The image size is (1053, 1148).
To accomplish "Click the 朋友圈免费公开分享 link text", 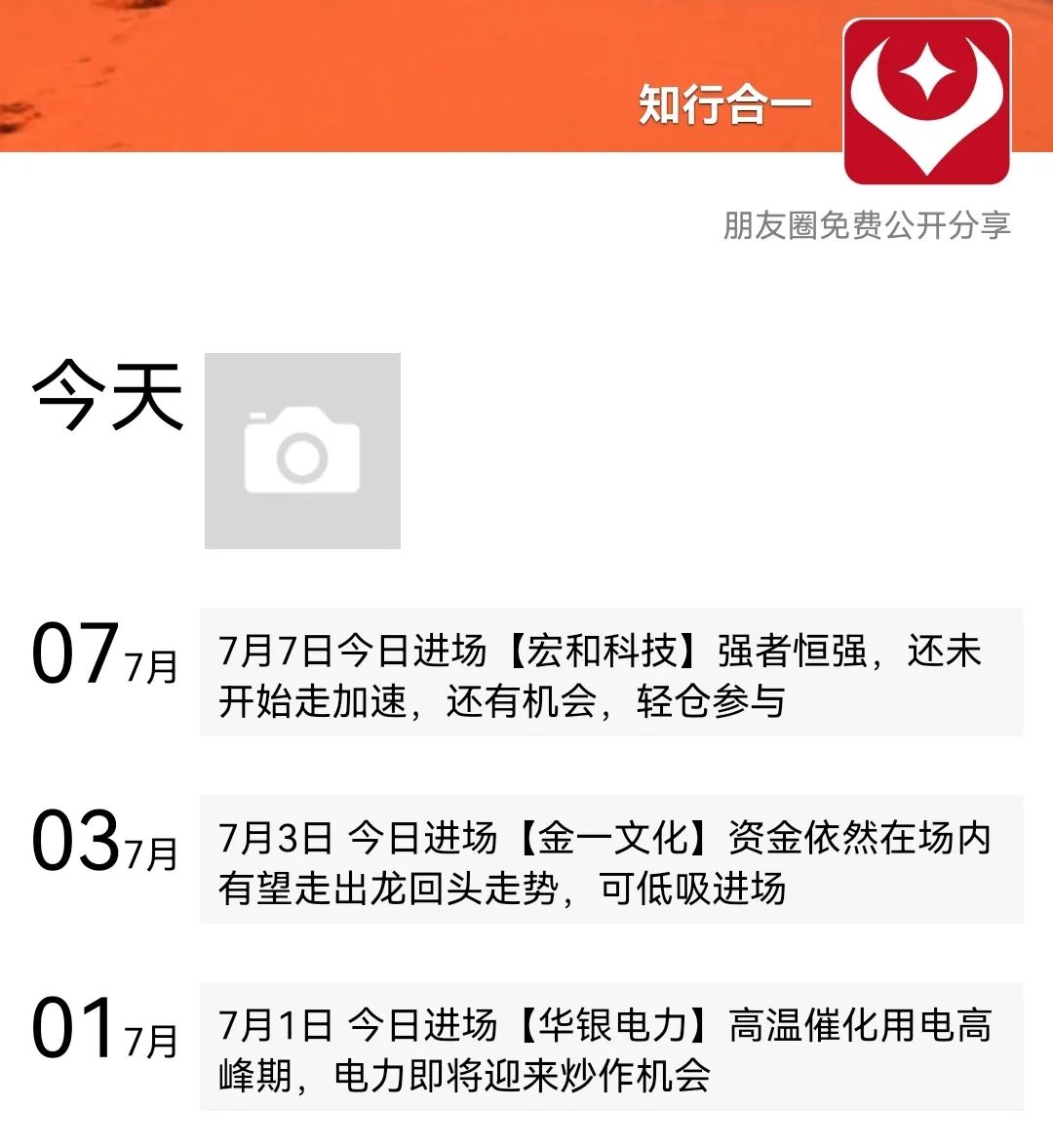I will [x=866, y=222].
